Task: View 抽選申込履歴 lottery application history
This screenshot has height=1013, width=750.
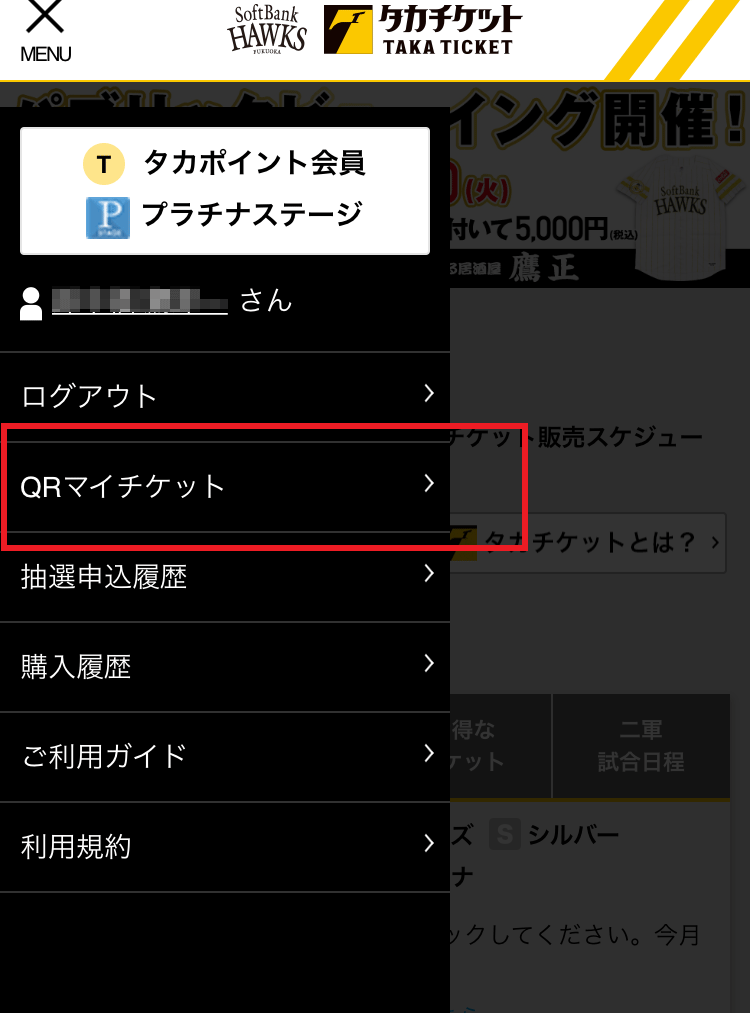Action: 225,576
